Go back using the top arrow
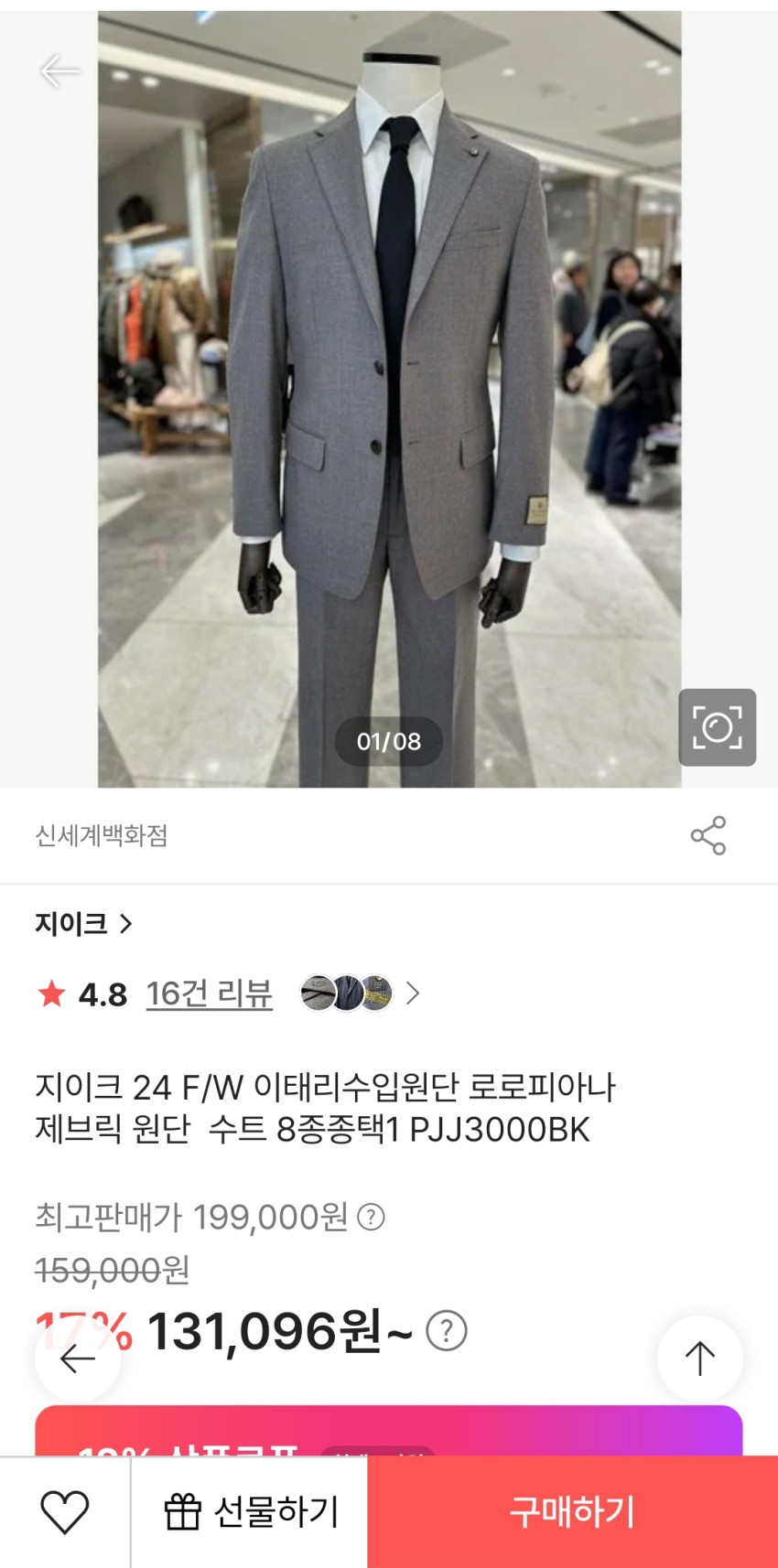 tap(60, 70)
